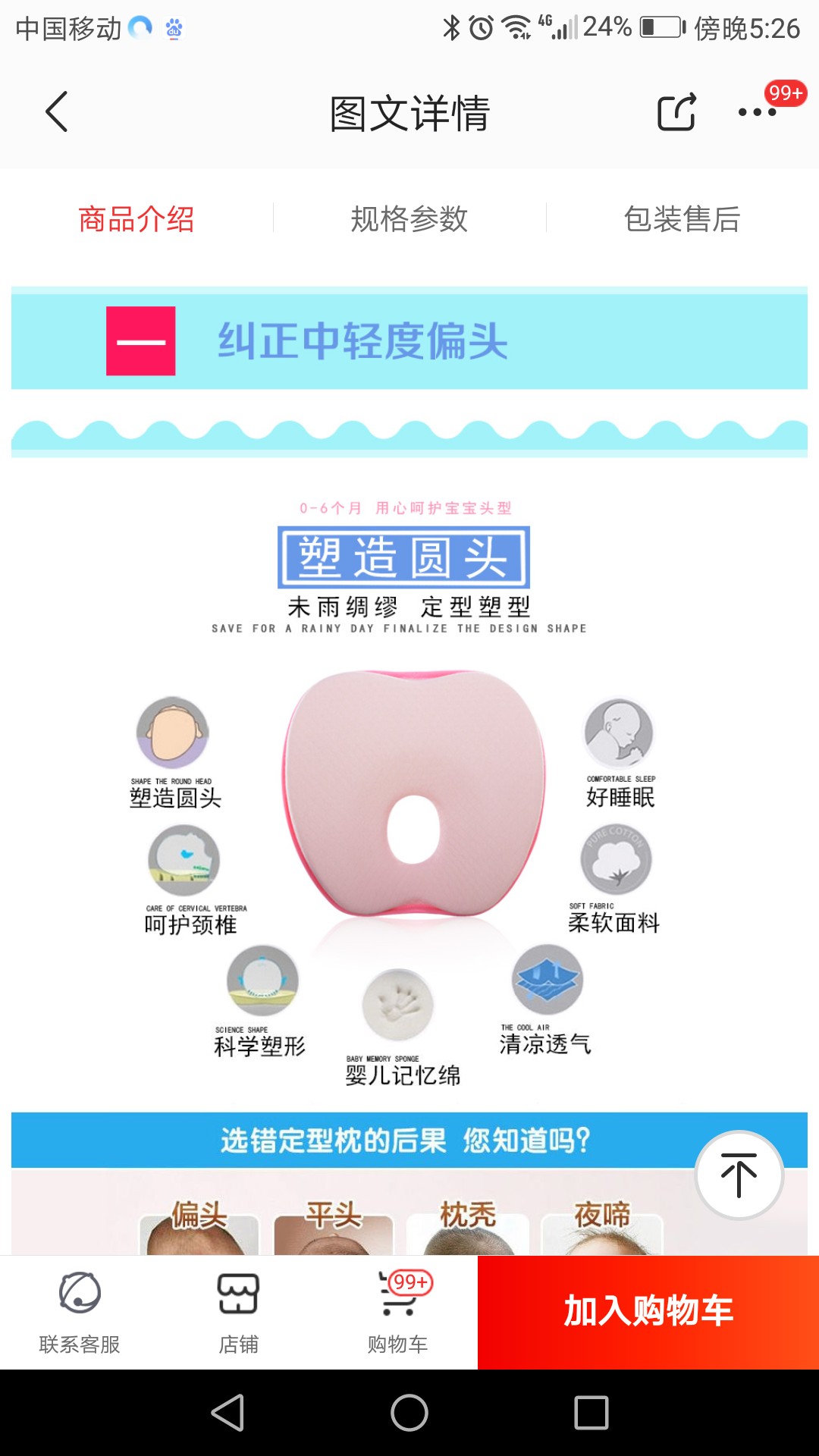This screenshot has width=819, height=1456.
Task: Switch to the 规格参数 tab
Action: tap(409, 219)
